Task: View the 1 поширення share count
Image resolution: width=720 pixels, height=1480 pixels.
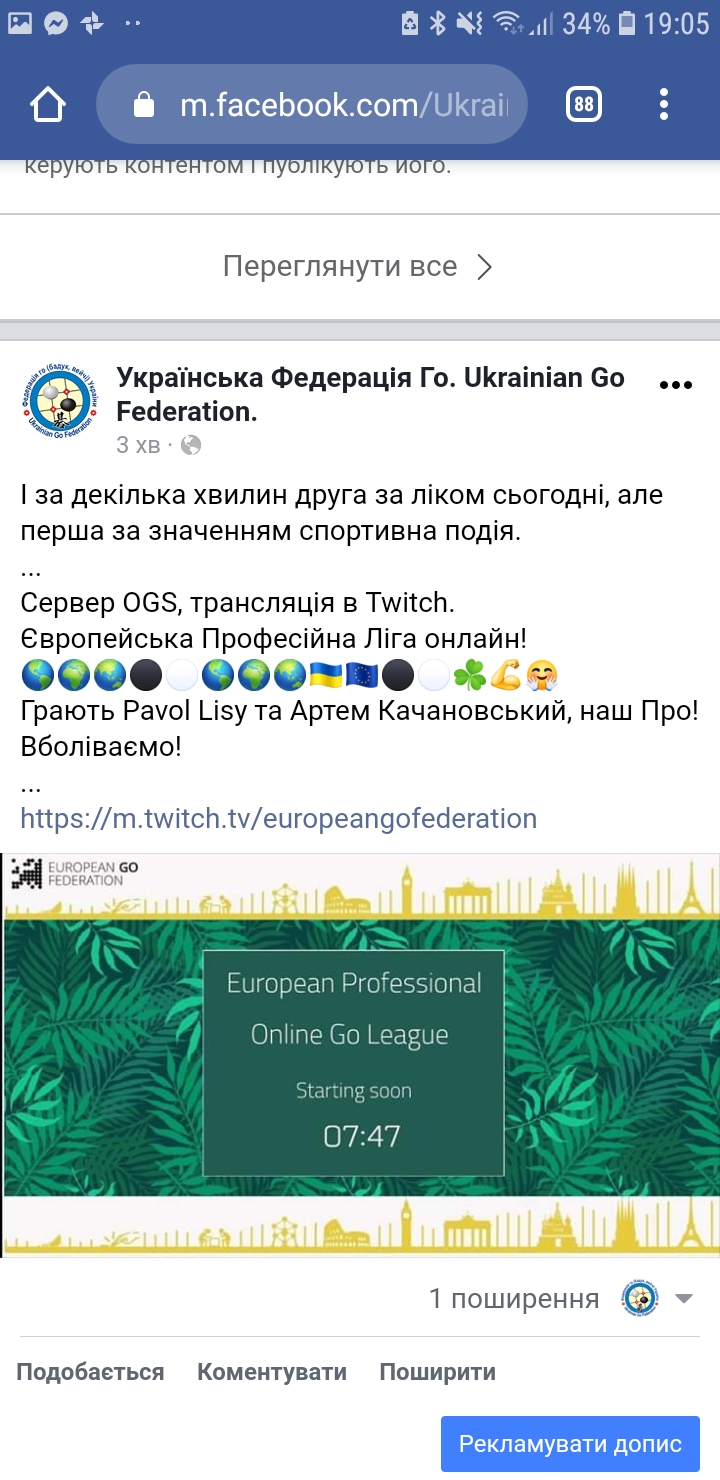Action: [514, 1299]
